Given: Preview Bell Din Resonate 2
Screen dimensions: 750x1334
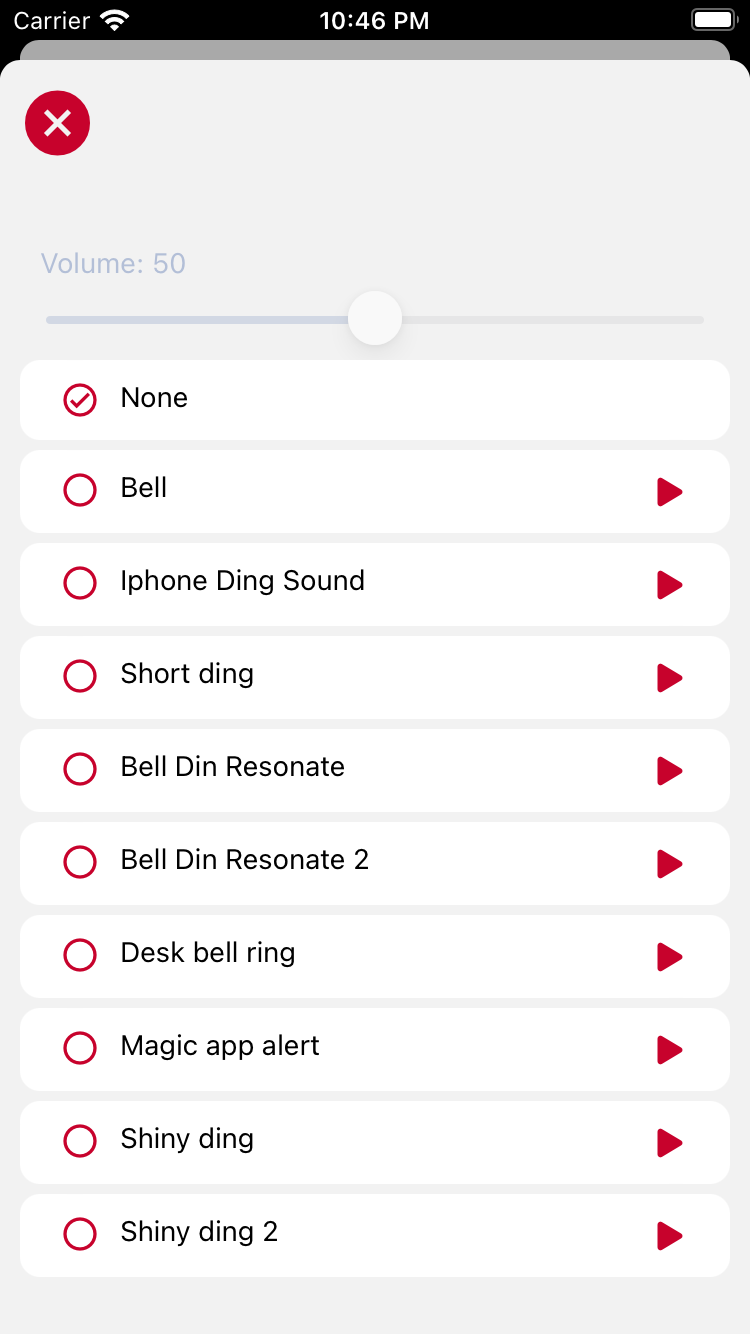Looking at the screenshot, I should [x=669, y=864].
